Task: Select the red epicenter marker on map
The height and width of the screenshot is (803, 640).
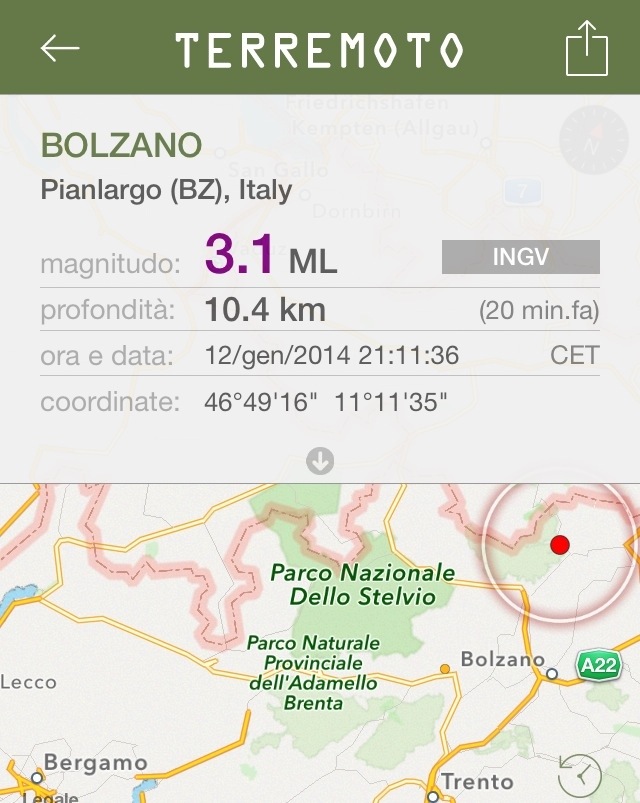Action: 560,544
